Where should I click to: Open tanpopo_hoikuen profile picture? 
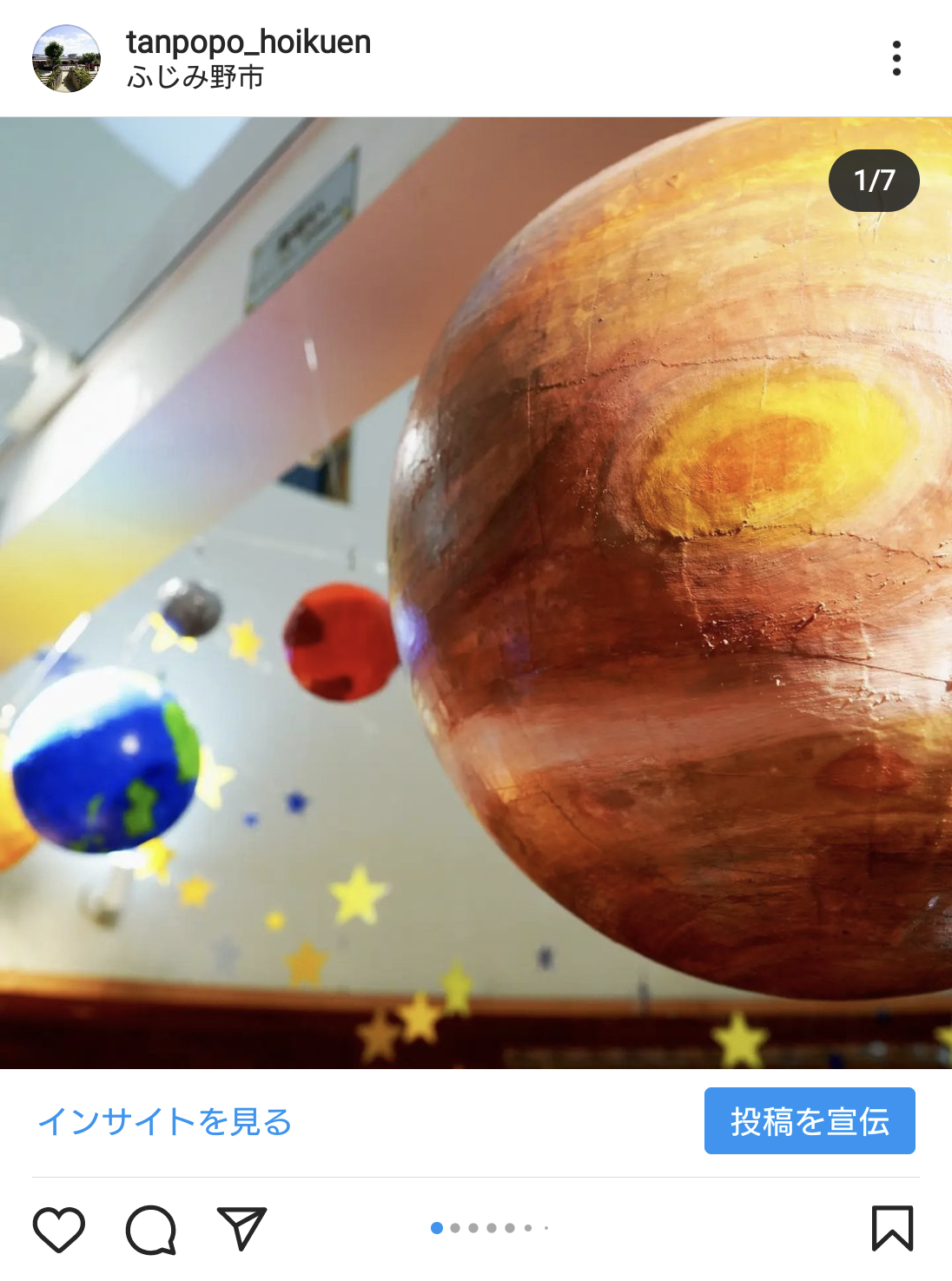click(x=66, y=59)
